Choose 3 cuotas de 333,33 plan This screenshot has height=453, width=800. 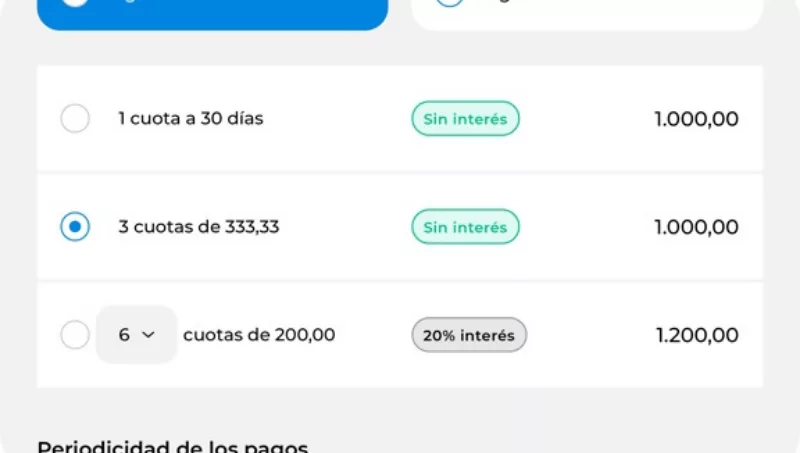(x=75, y=227)
